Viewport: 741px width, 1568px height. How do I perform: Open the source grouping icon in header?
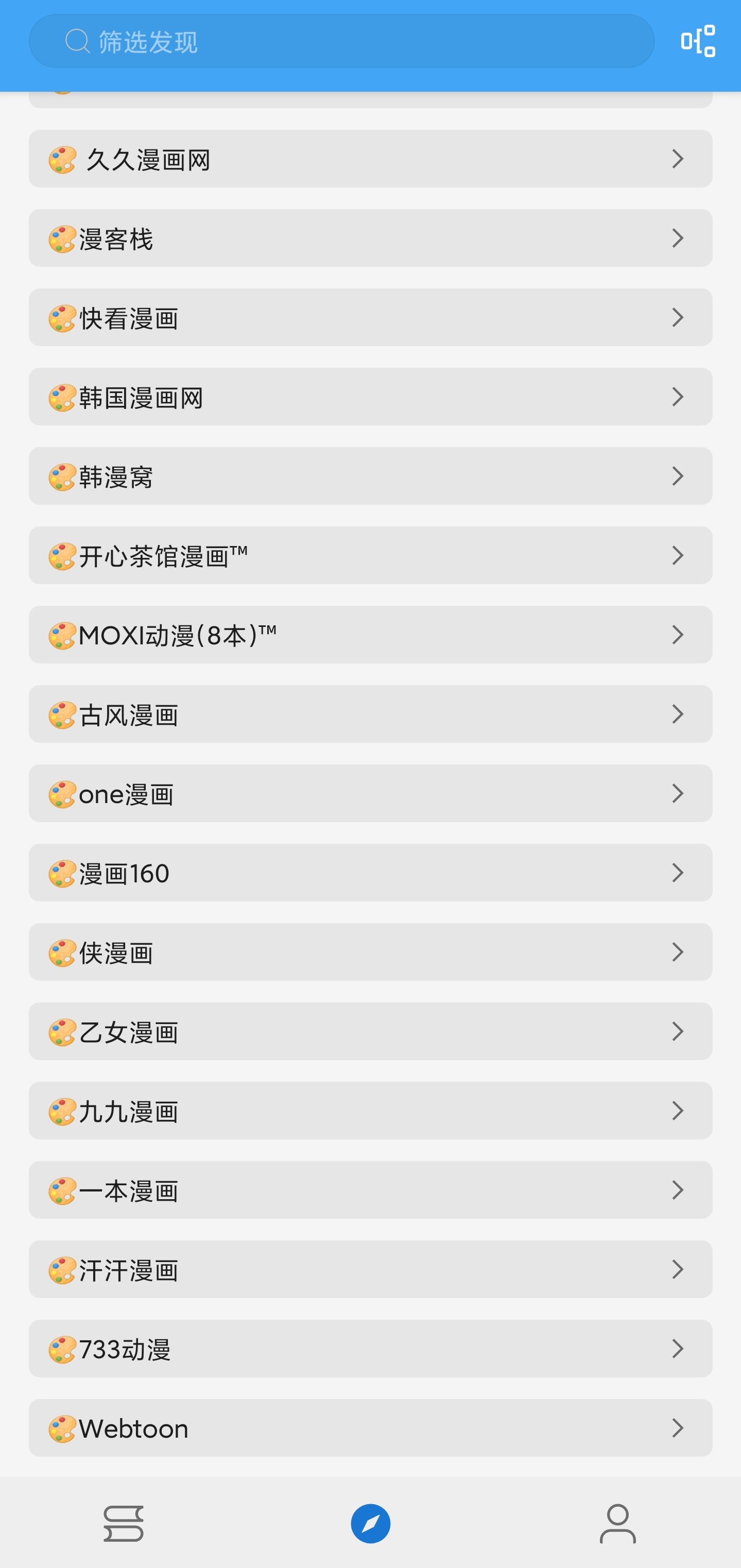click(697, 41)
